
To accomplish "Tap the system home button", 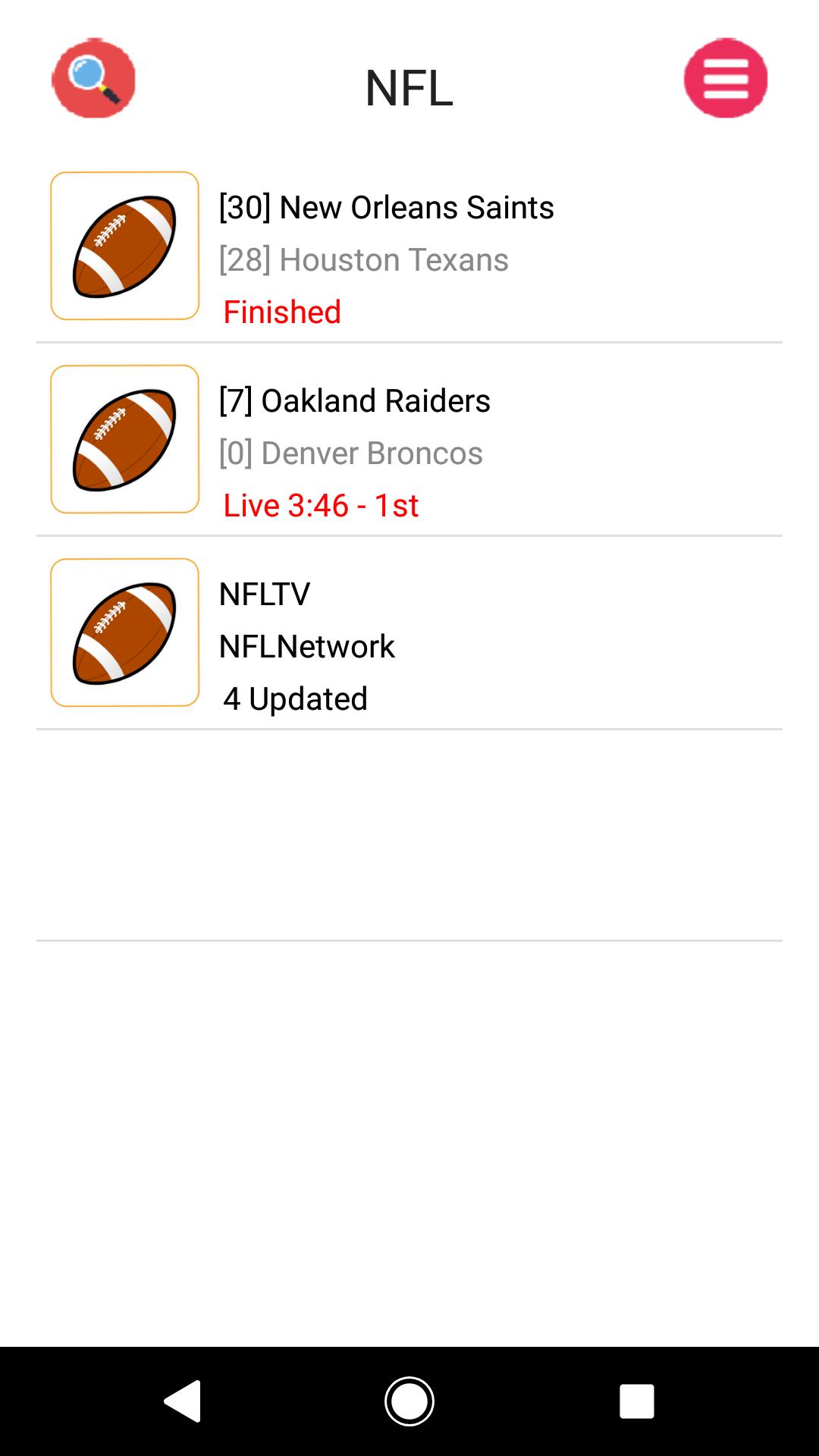I will coord(409,1401).
